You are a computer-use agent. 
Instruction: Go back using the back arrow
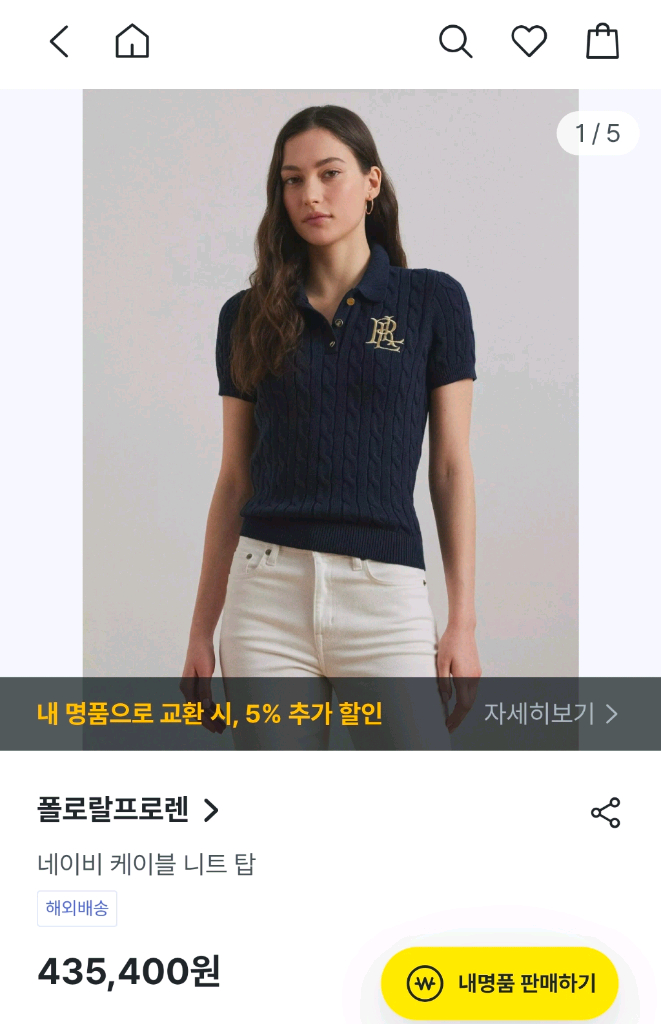59,42
